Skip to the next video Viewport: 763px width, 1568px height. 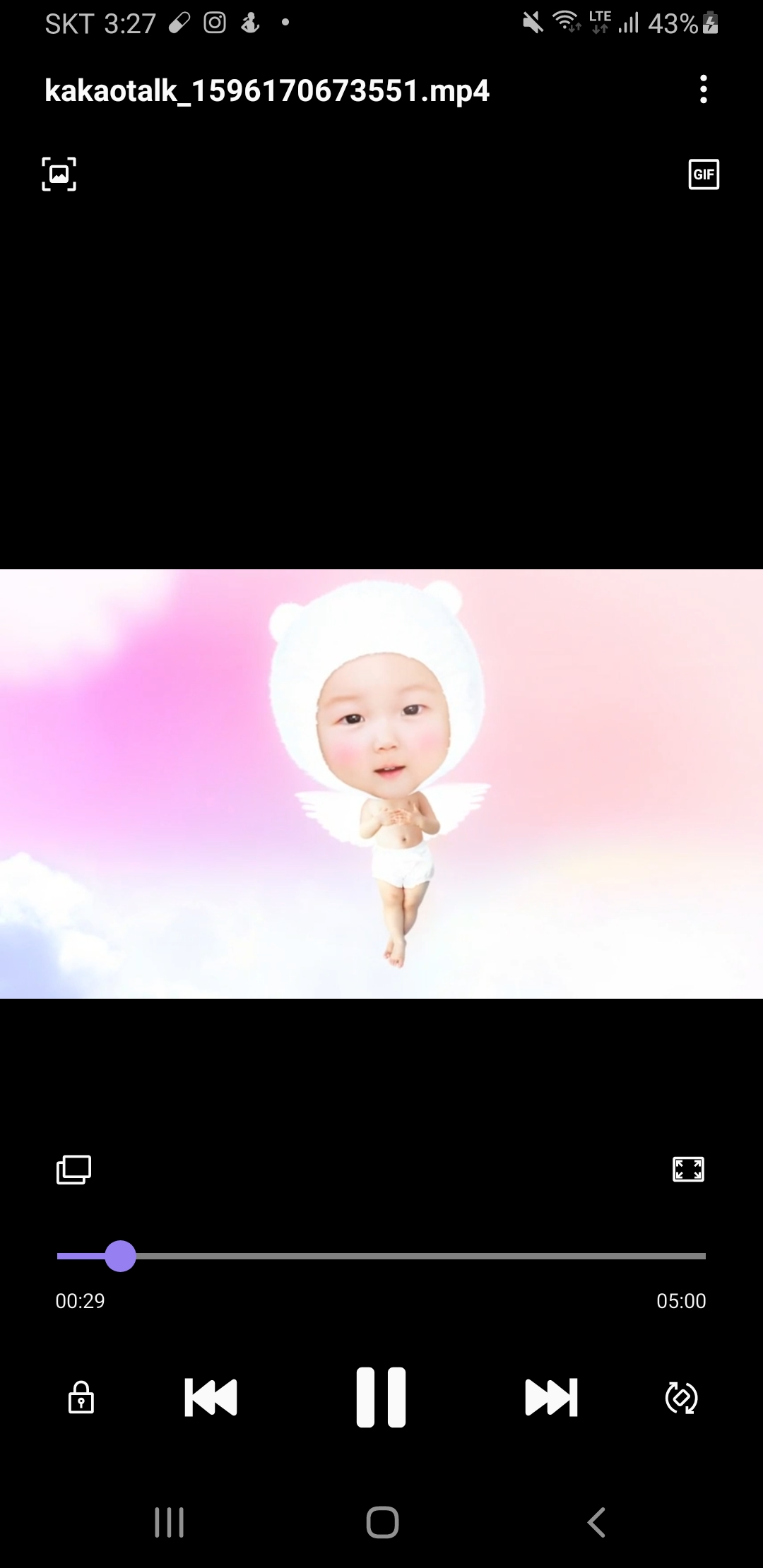coord(552,1397)
